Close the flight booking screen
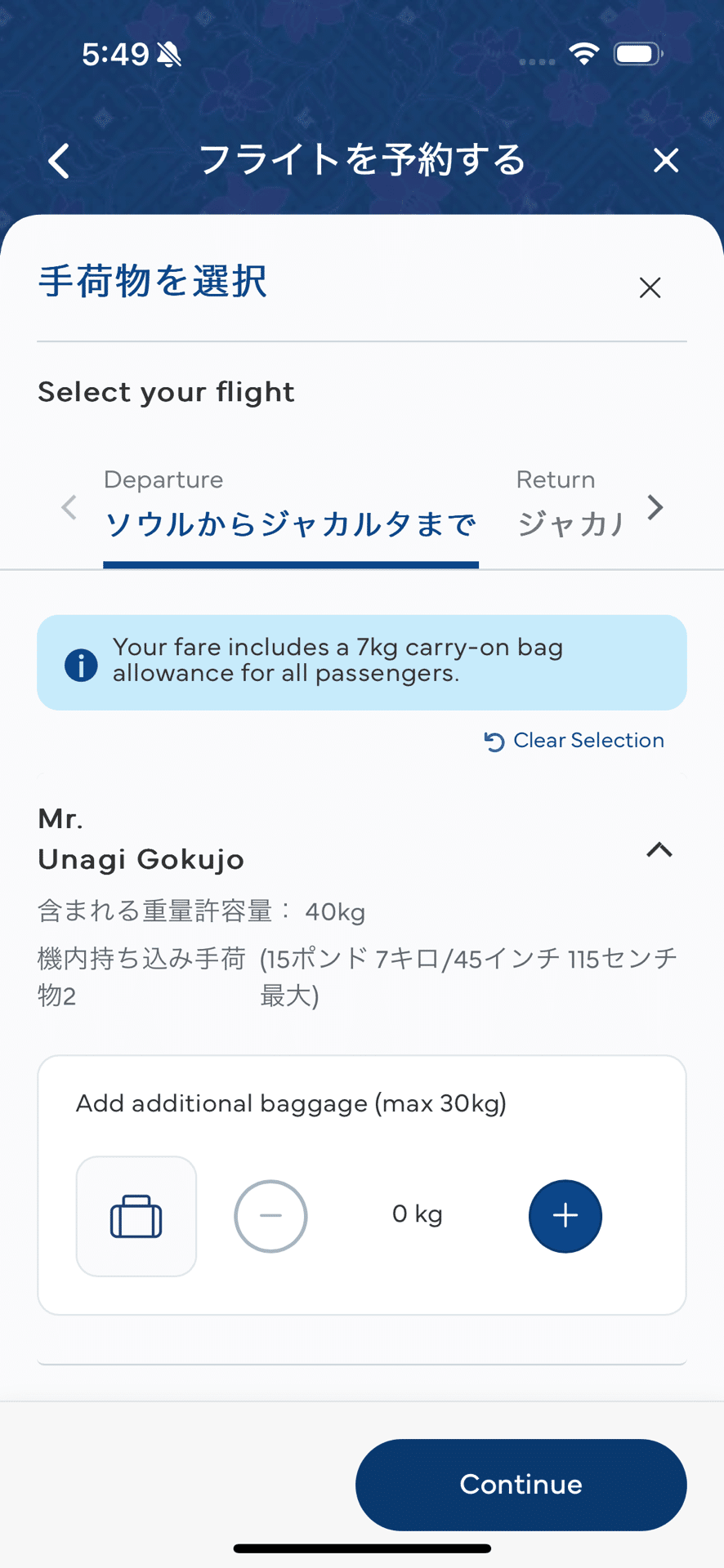The width and height of the screenshot is (724, 1568). point(666,160)
